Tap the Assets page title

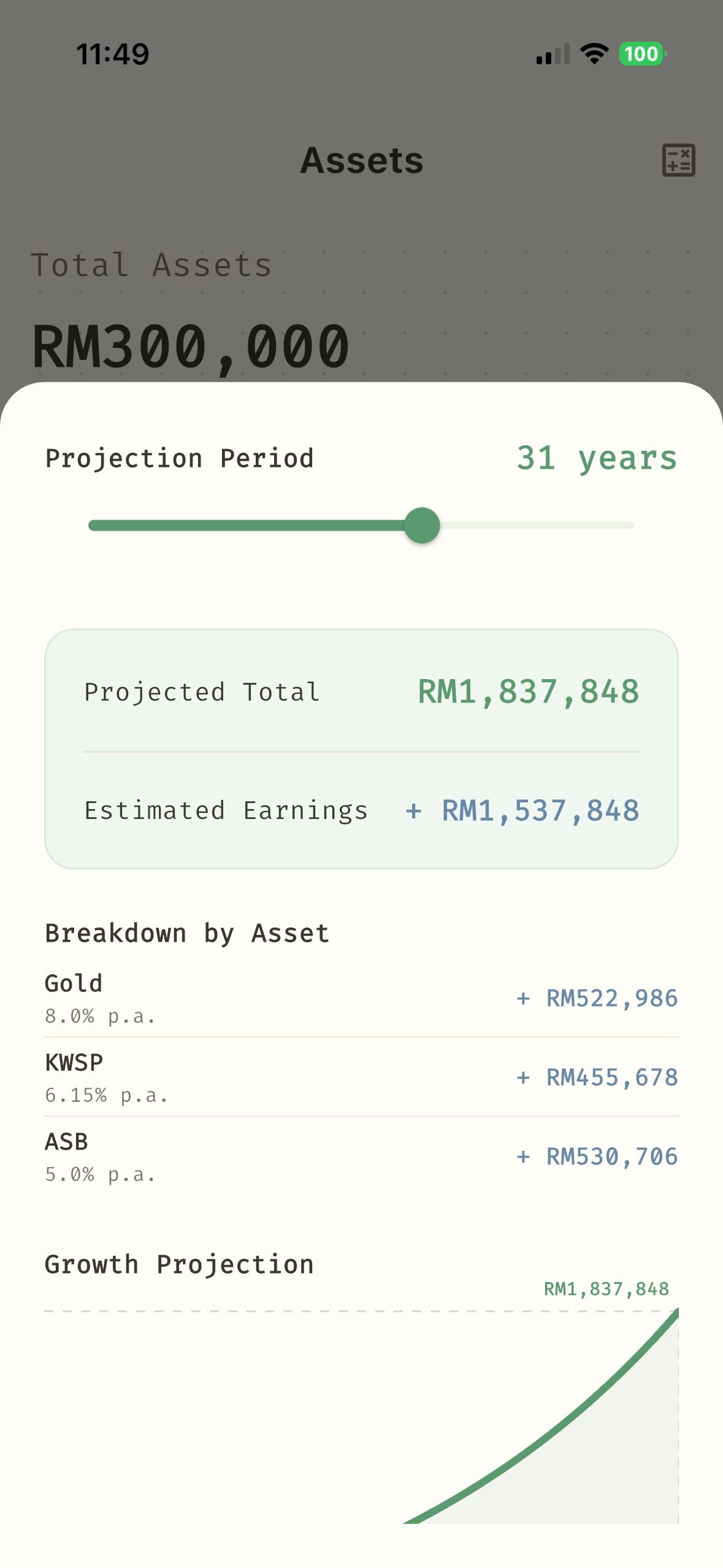point(361,159)
